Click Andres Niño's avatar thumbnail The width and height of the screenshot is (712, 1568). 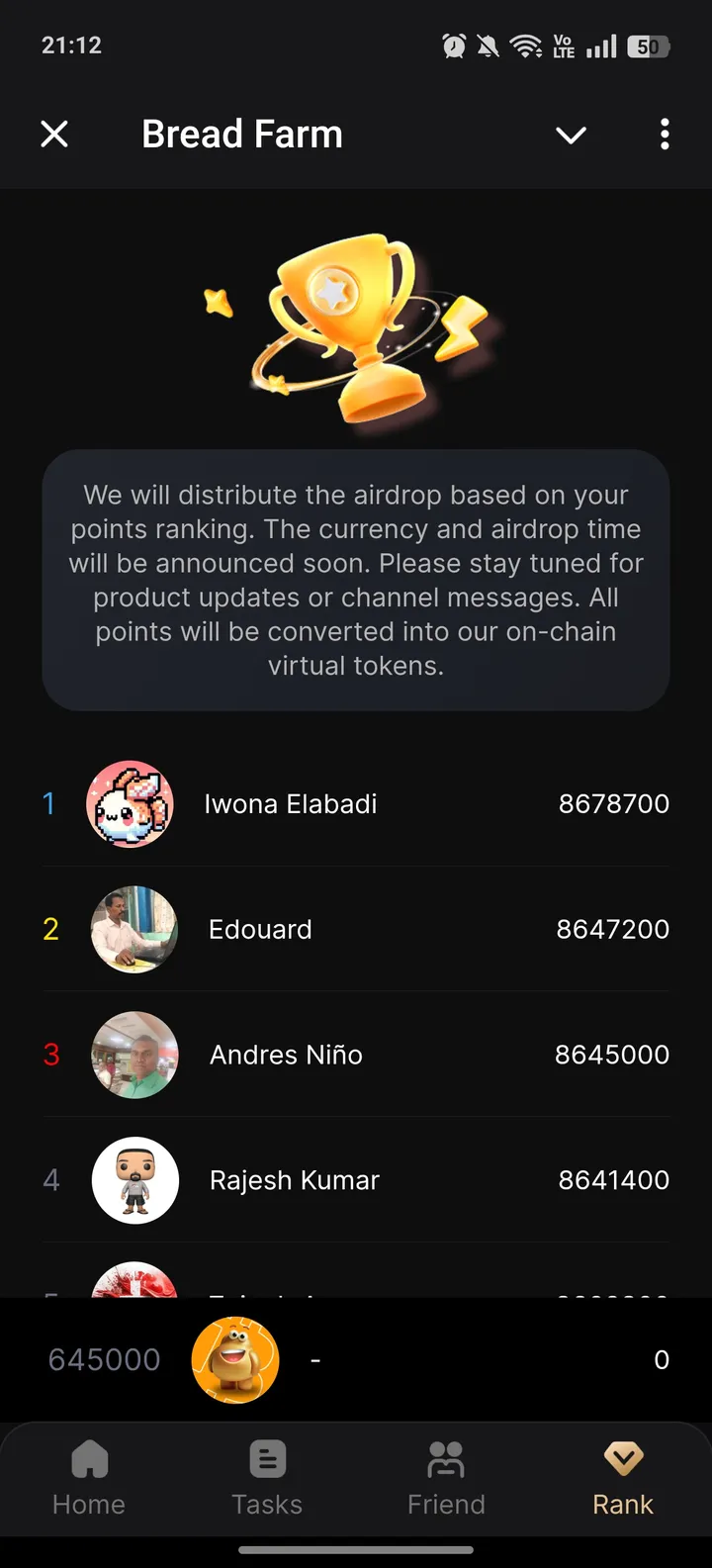[x=134, y=1055]
